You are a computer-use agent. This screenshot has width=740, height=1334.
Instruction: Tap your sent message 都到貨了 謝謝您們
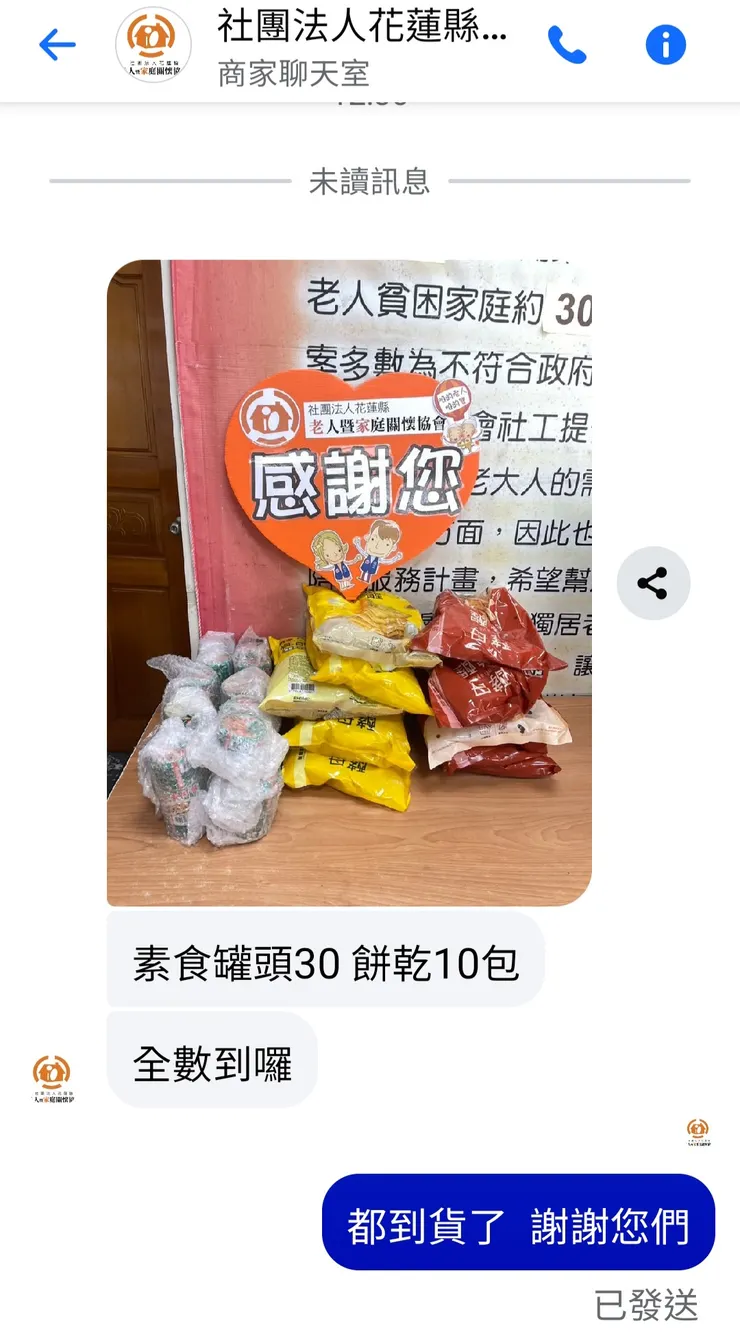(520, 1222)
